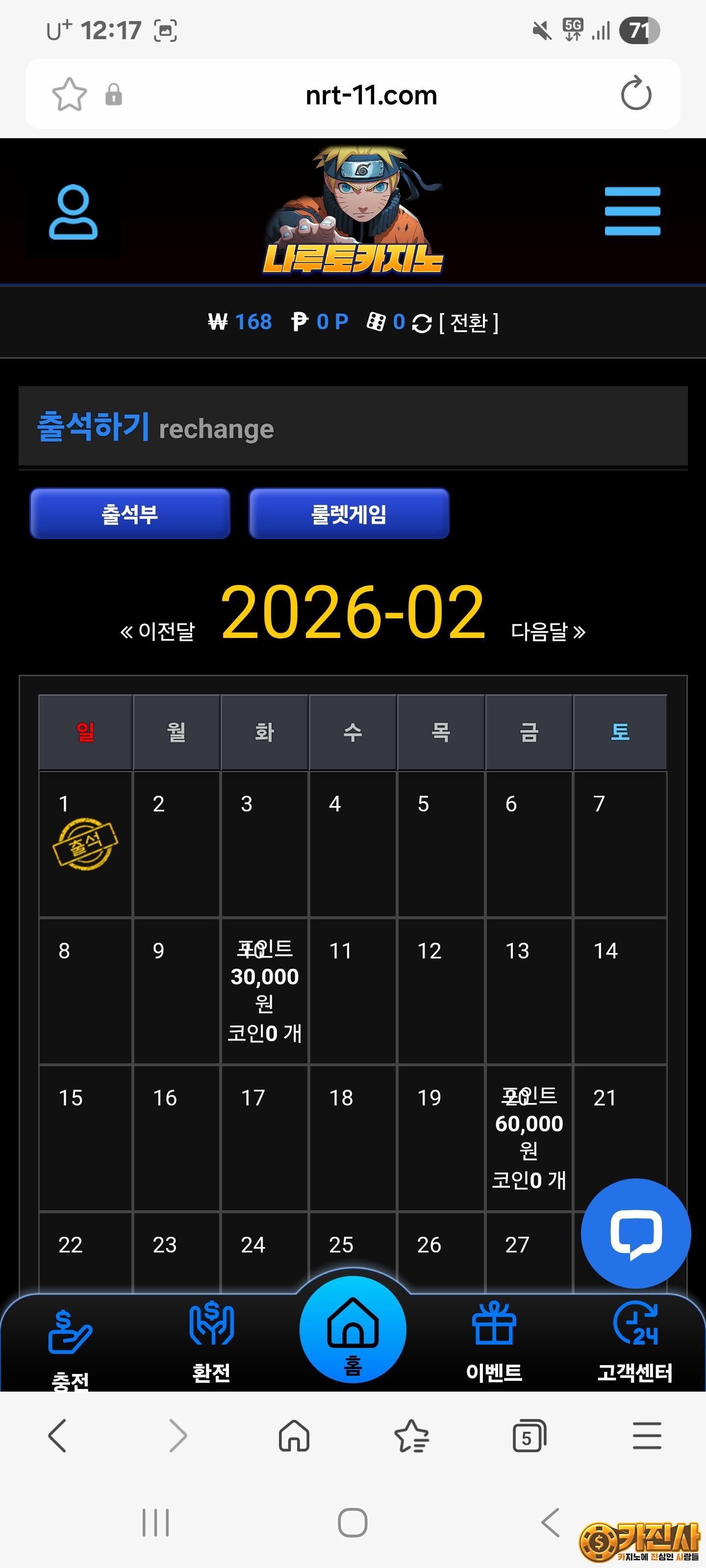Reload the page in browser
This screenshot has height=1568, width=706.
635,95
